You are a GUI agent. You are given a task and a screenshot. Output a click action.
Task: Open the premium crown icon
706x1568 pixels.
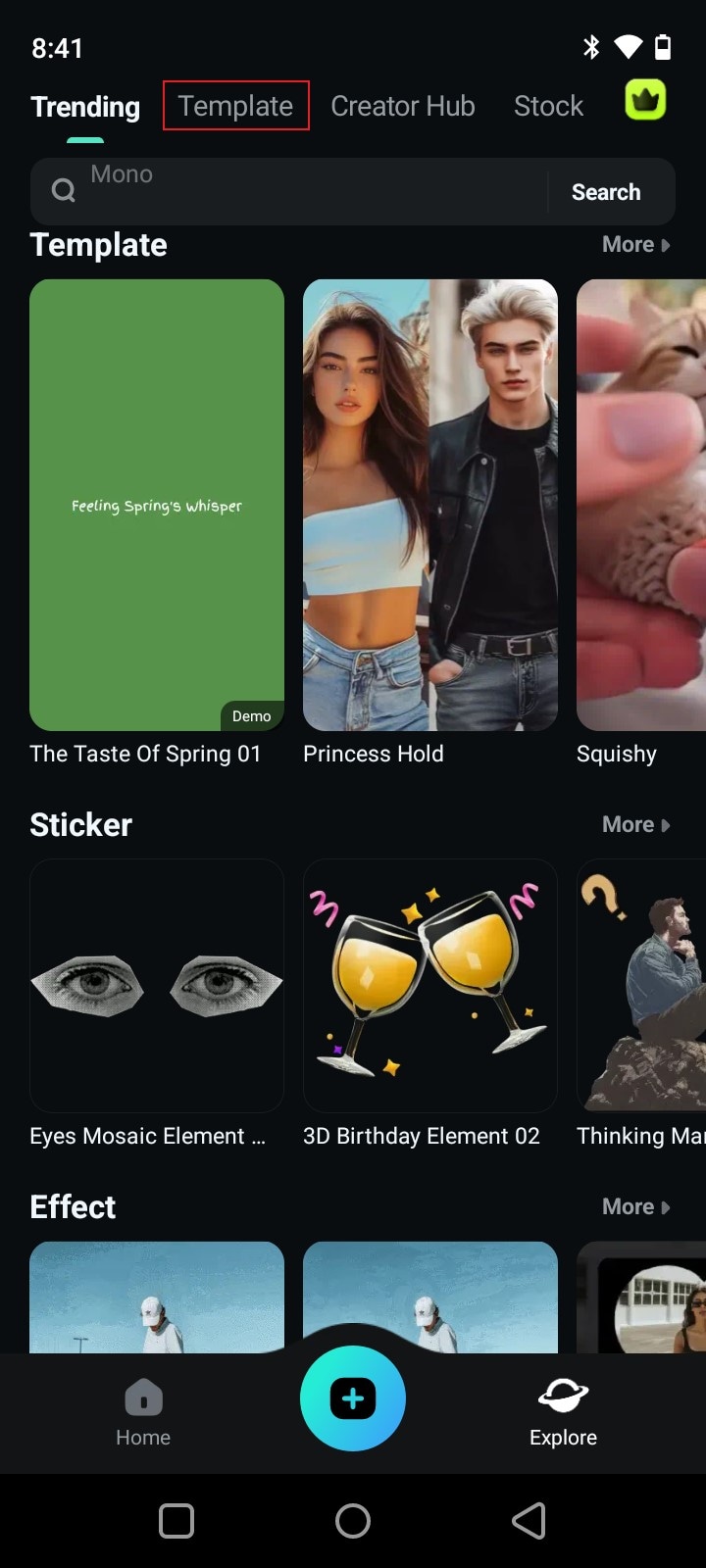pyautogui.click(x=645, y=101)
